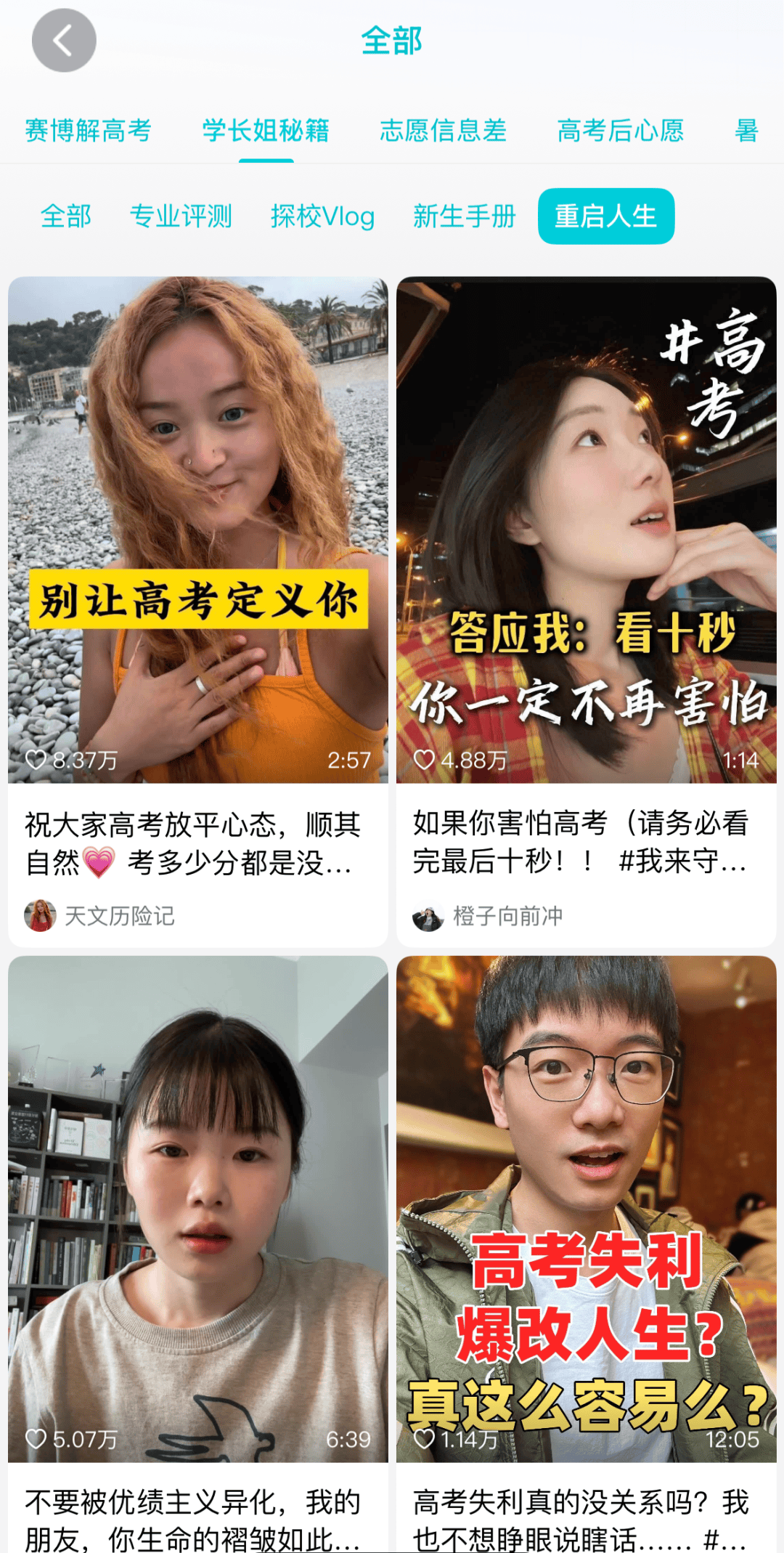Viewport: 784px width, 1553px height.
Task: Tap the 重启人生 chip
Action: tap(605, 216)
